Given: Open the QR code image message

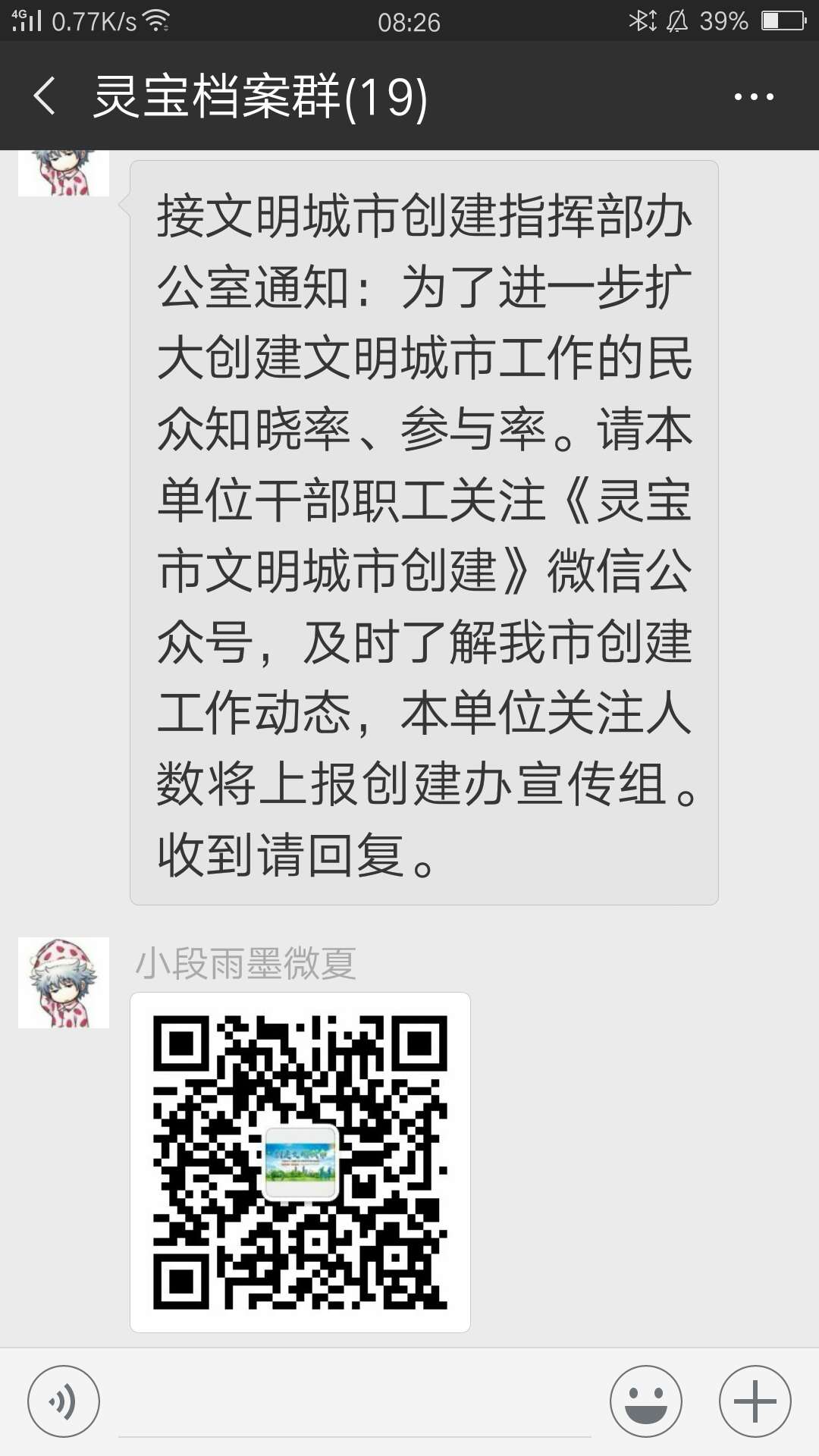Looking at the screenshot, I should coord(300,1162).
